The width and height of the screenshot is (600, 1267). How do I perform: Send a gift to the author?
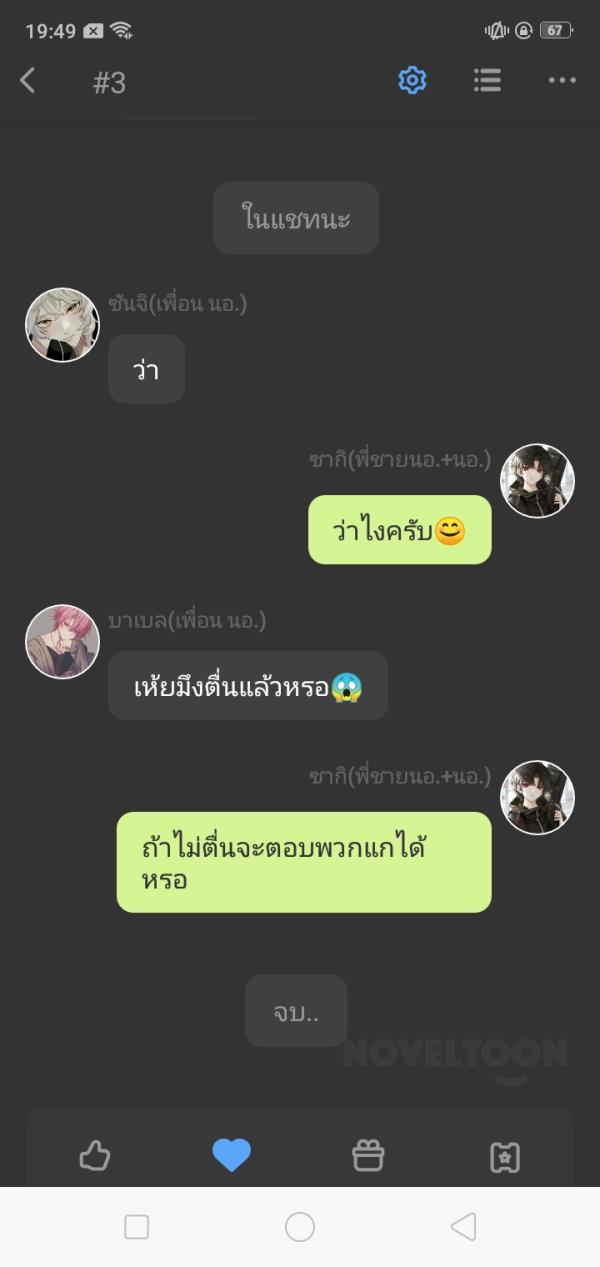[368, 1156]
